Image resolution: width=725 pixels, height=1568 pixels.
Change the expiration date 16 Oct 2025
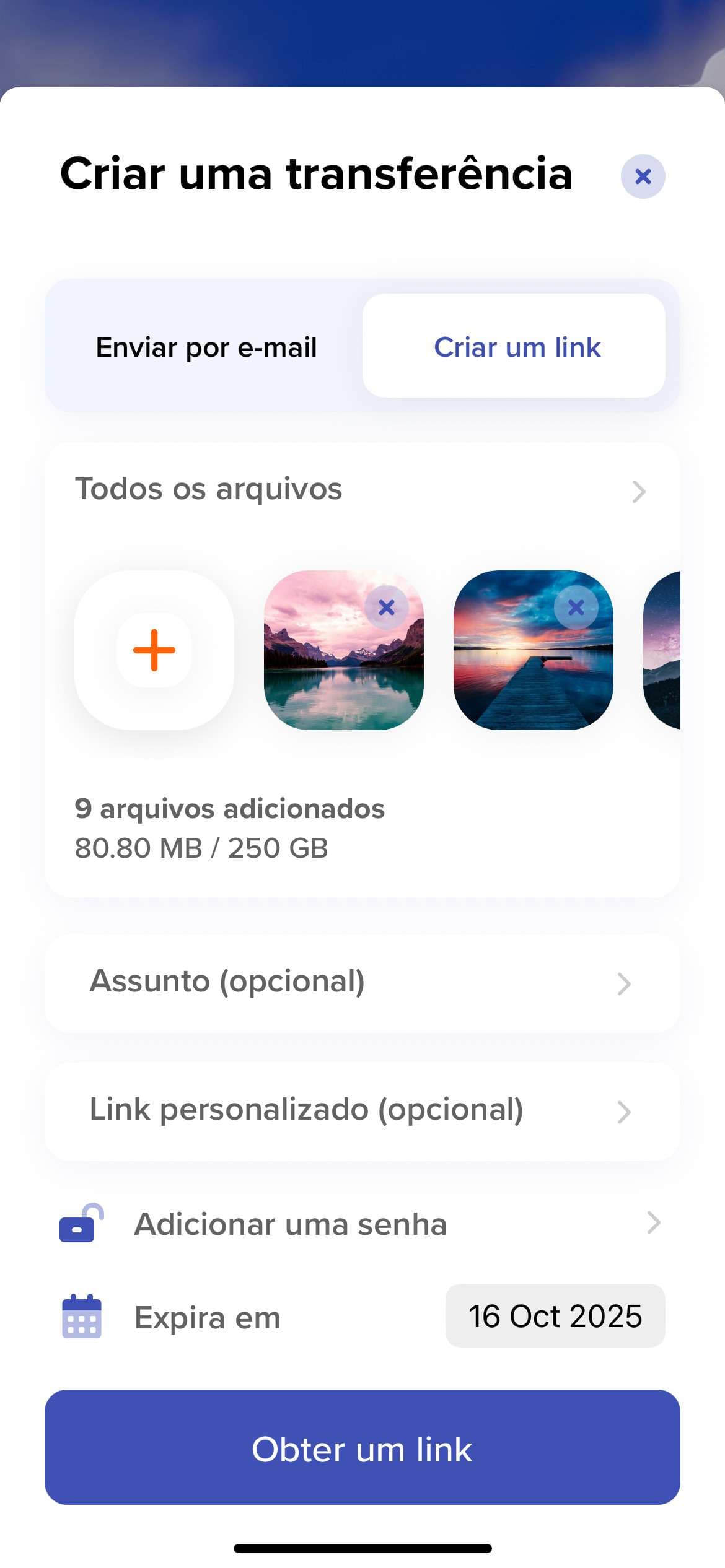(555, 1317)
